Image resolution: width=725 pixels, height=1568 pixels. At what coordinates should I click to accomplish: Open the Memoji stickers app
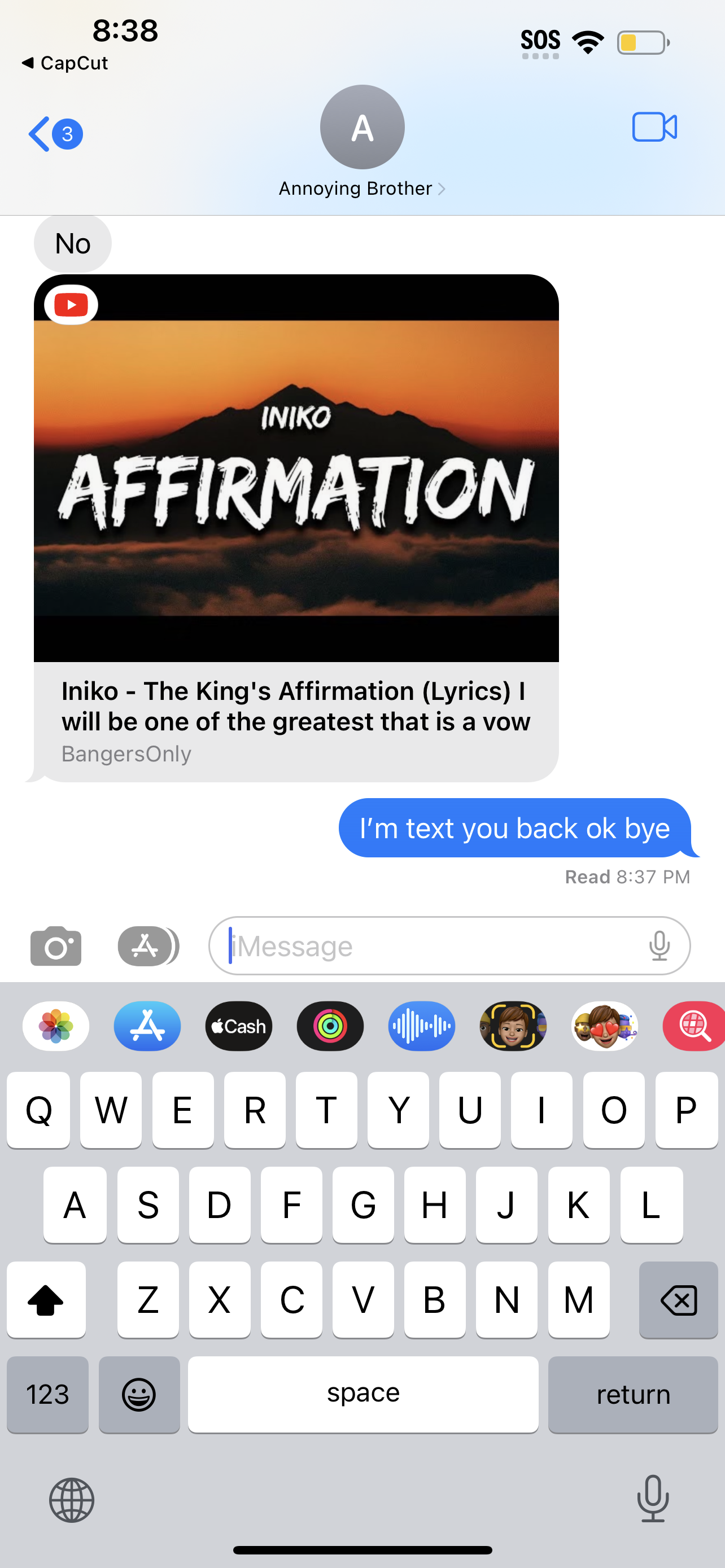coord(605,1026)
